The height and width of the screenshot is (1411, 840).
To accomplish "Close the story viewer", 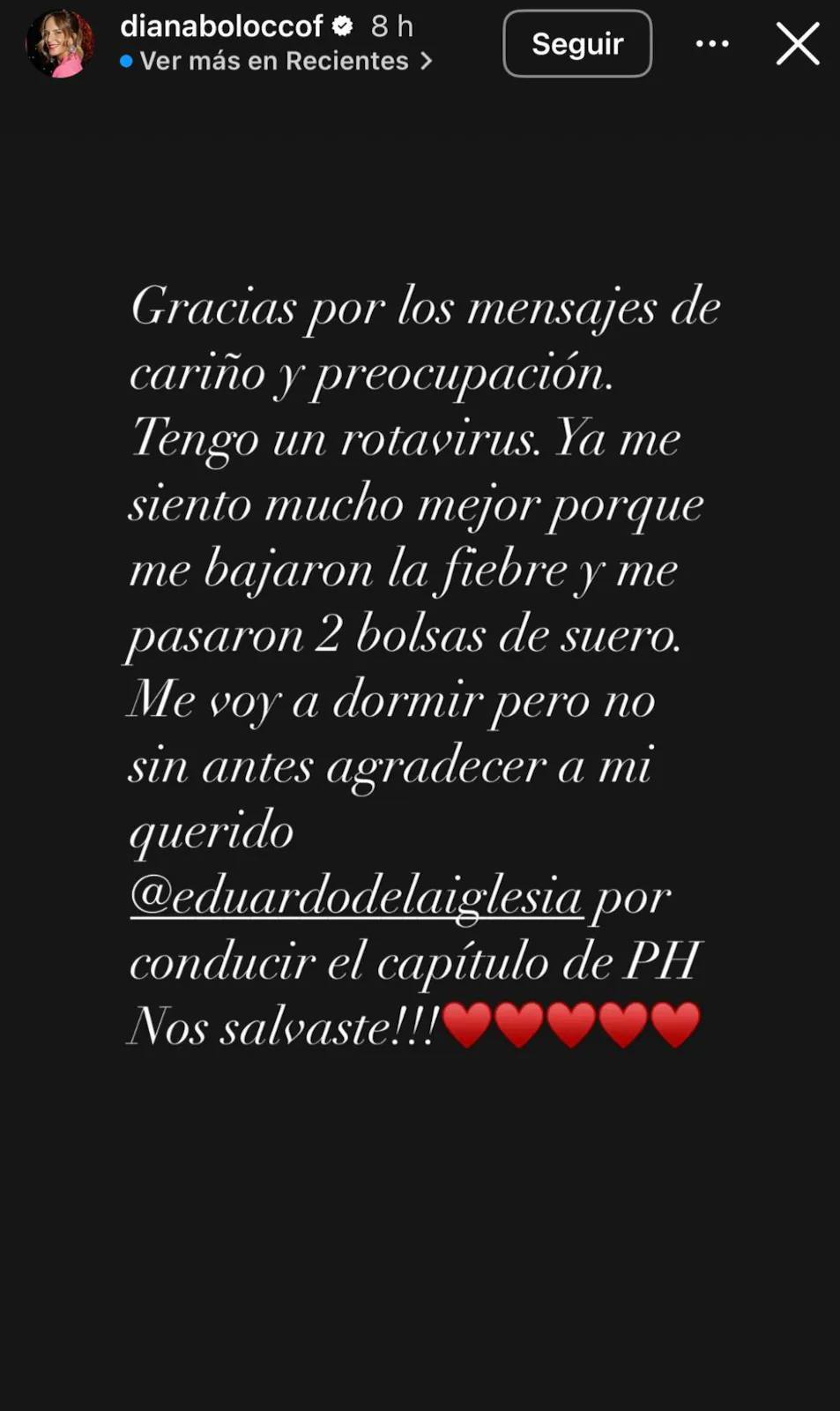I will 798,43.
